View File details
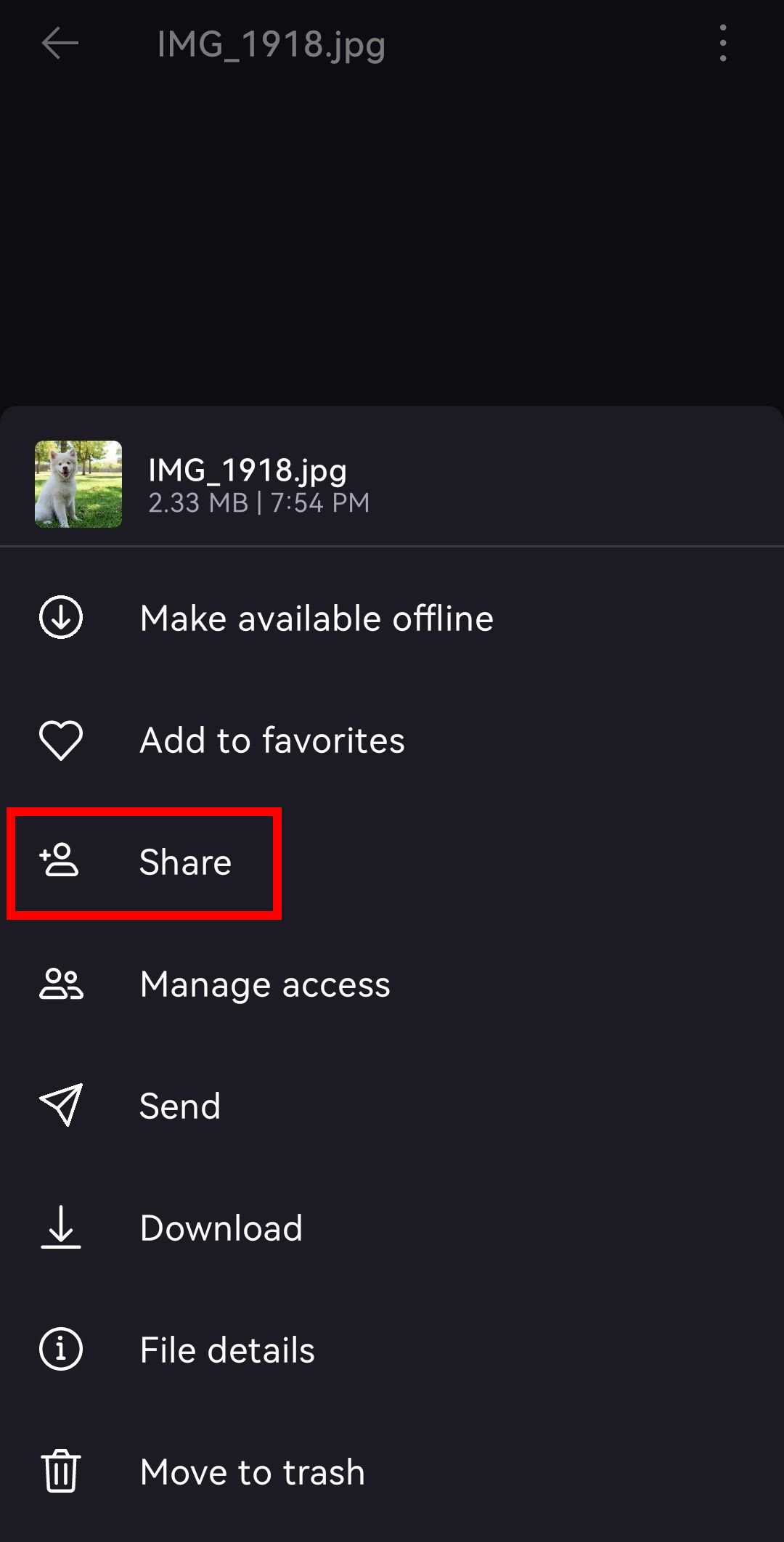The height and width of the screenshot is (1542, 784). coord(392,1350)
